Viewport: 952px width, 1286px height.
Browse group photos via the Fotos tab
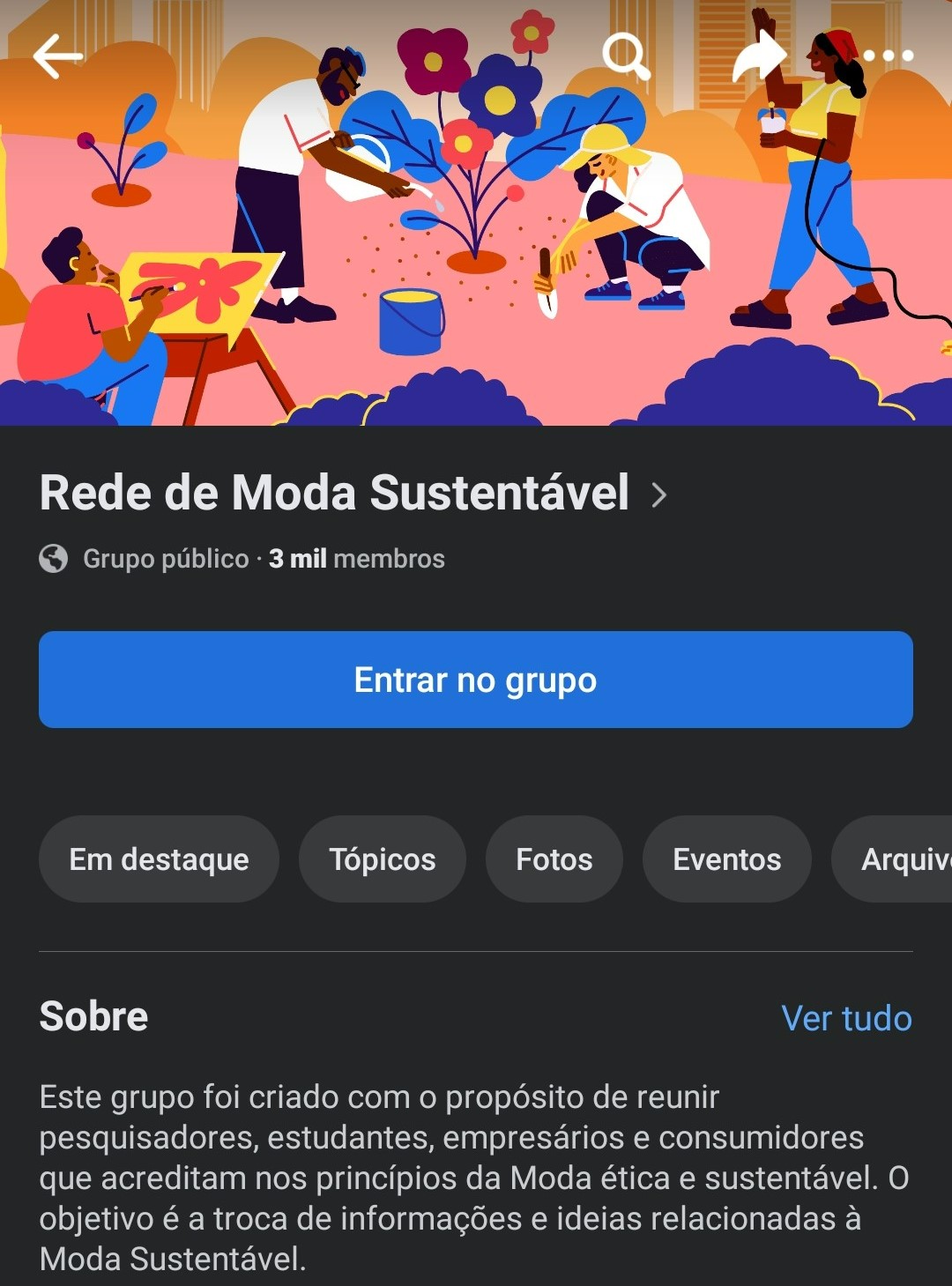pyautogui.click(x=554, y=859)
